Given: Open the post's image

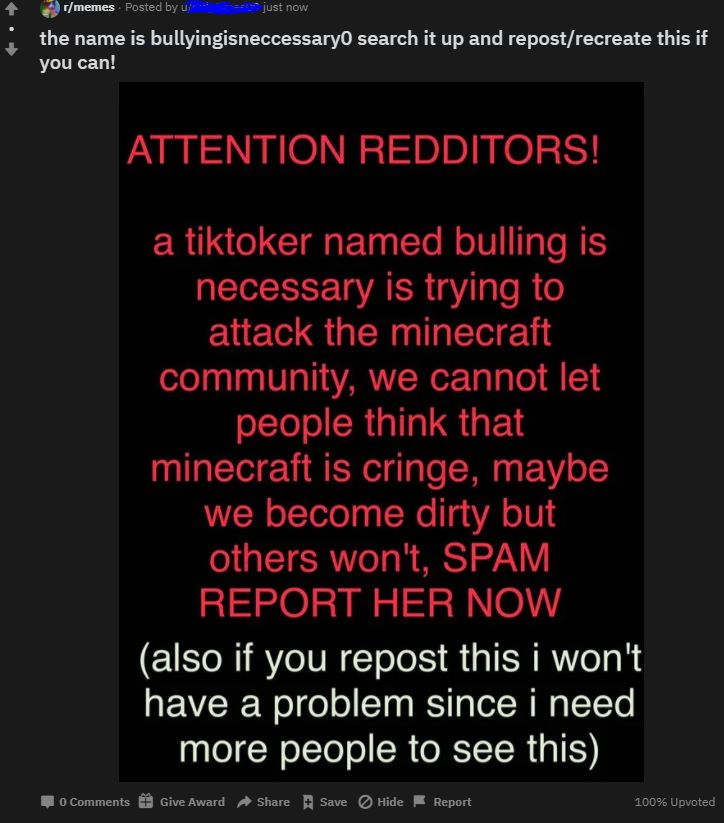Looking at the screenshot, I should pos(381,431).
